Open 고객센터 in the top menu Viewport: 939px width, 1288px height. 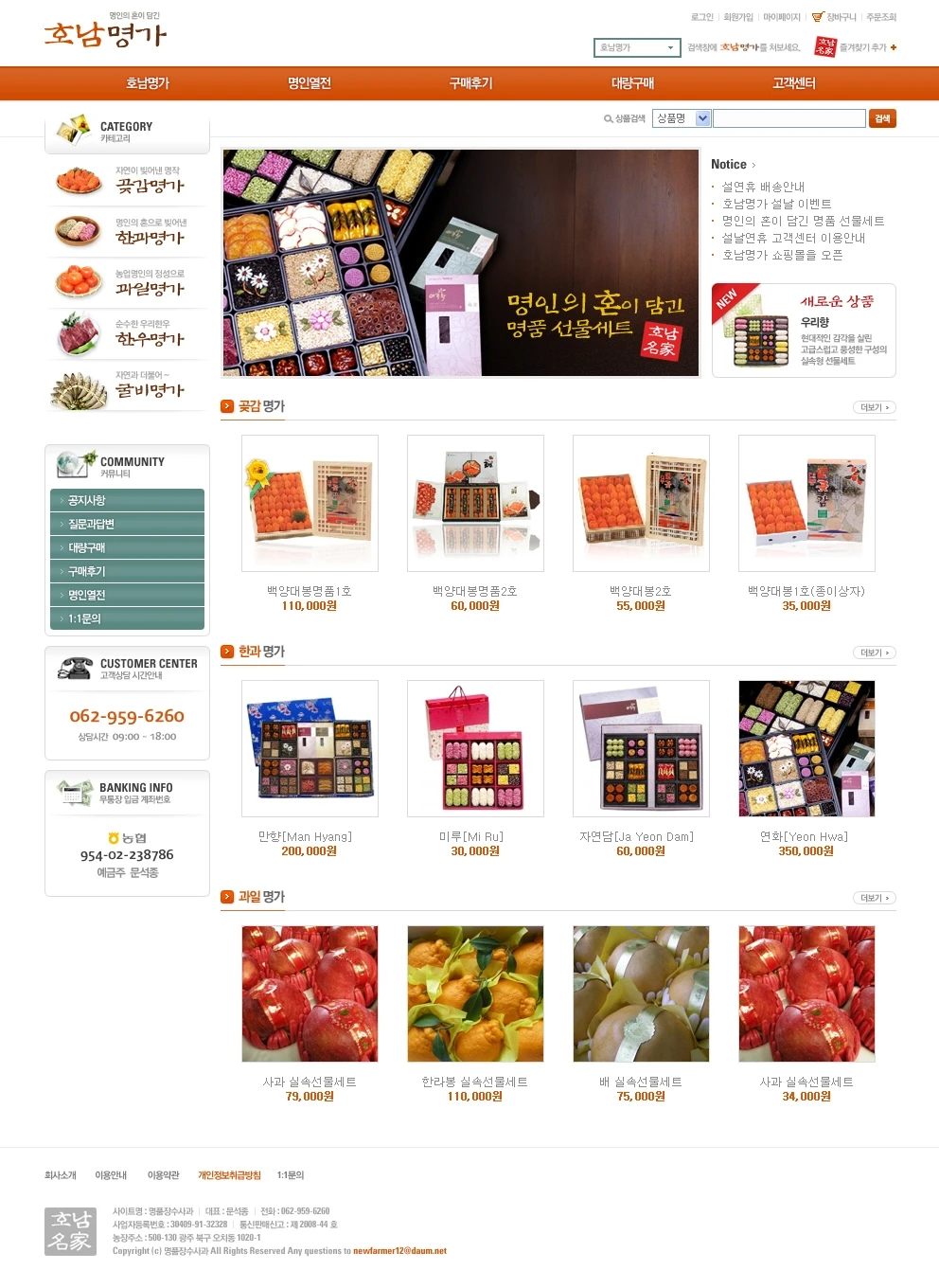pos(793,83)
